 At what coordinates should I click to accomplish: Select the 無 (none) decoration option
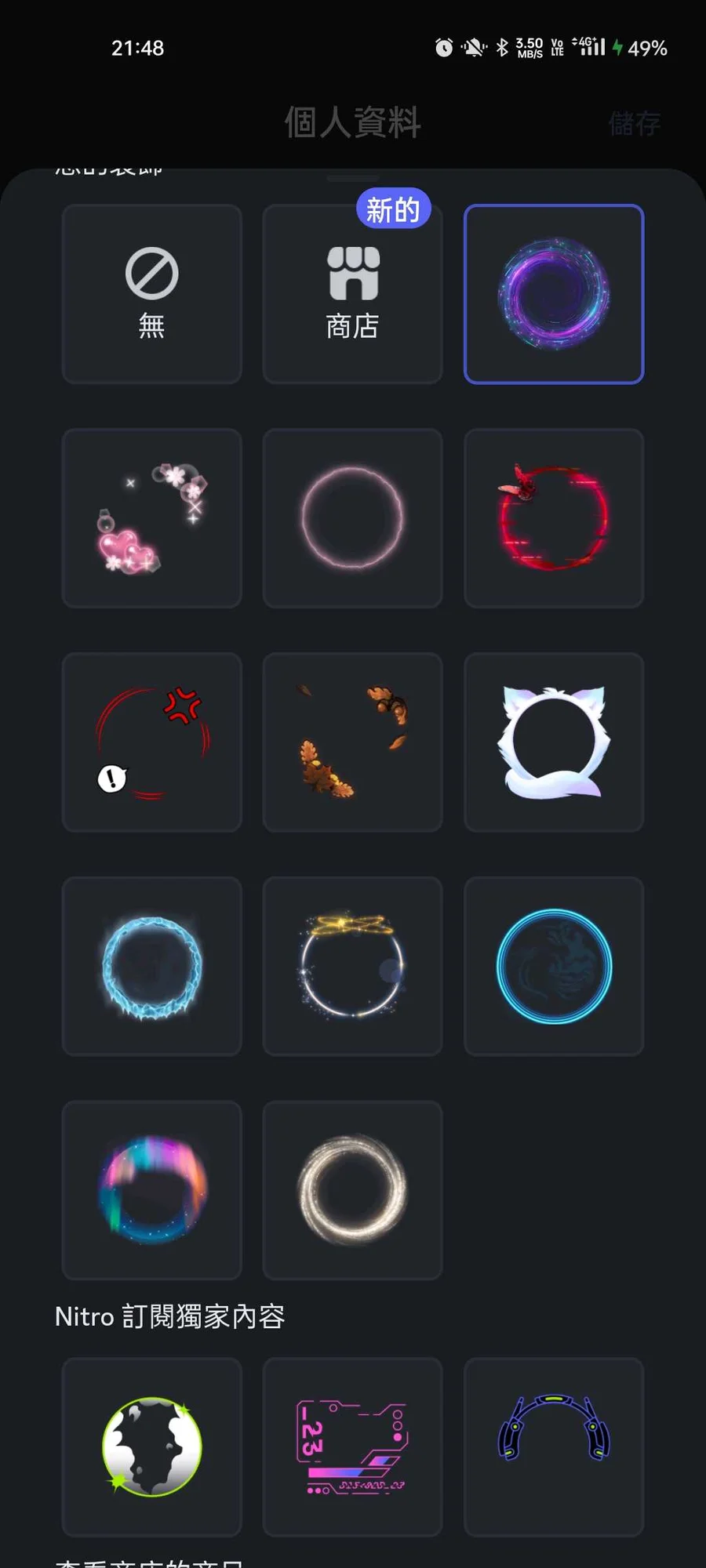pyautogui.click(x=151, y=294)
